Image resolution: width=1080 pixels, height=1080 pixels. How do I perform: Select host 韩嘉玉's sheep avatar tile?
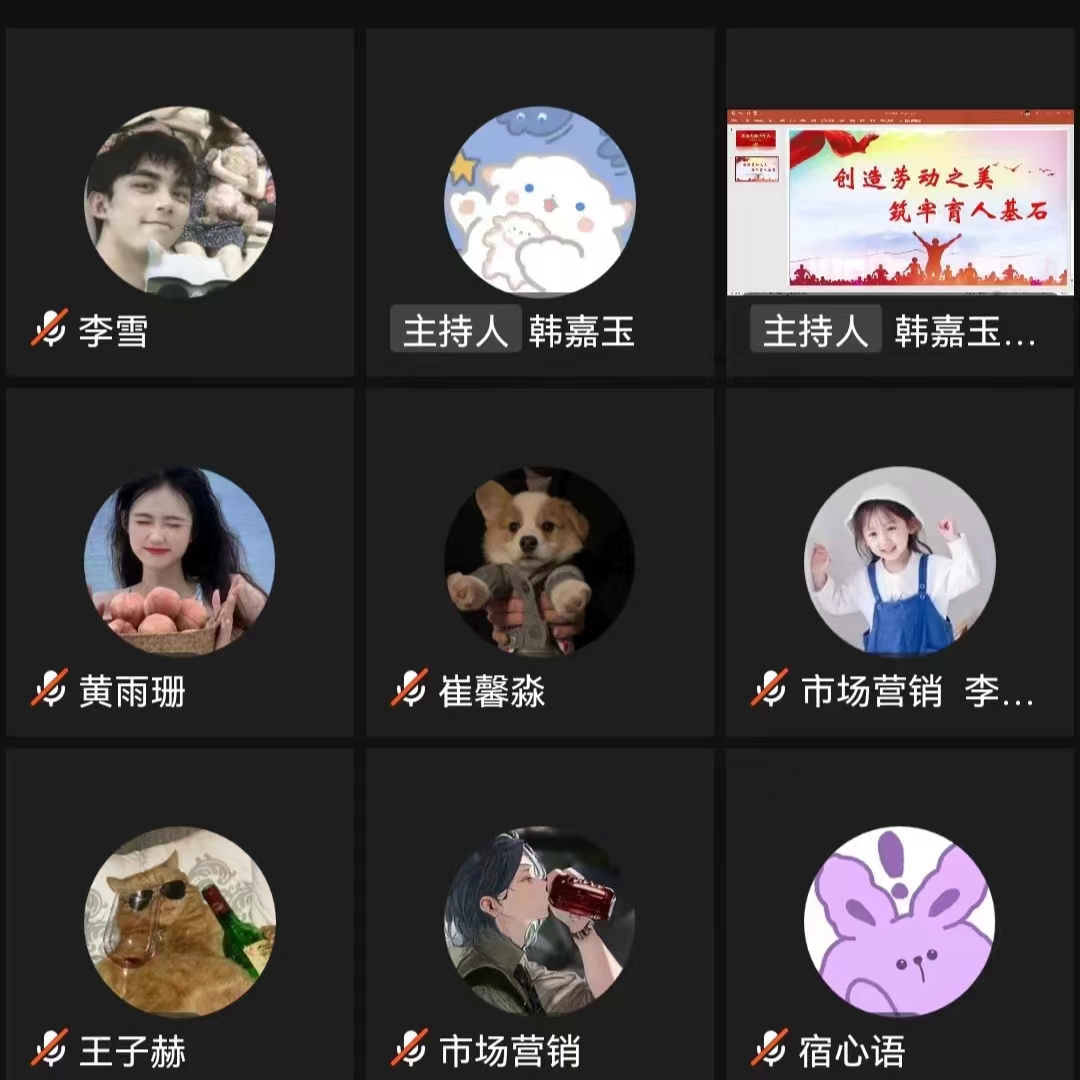(x=540, y=203)
